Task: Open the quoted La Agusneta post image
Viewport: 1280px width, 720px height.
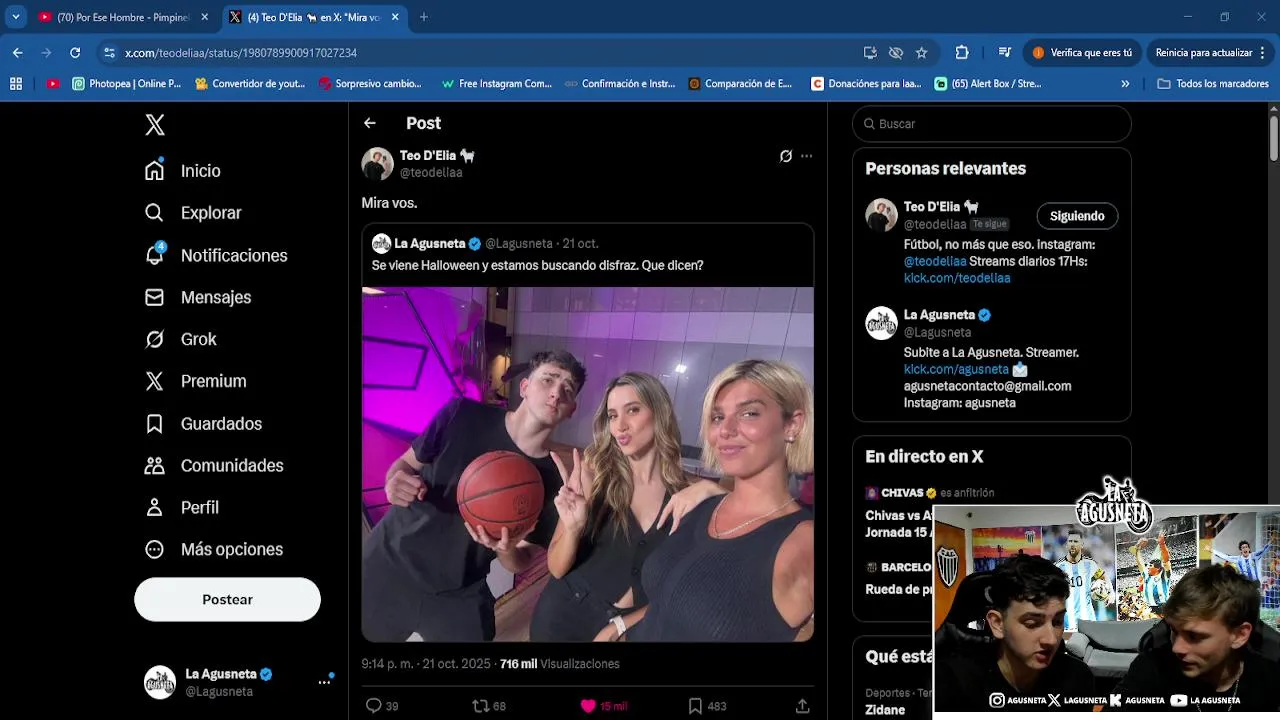Action: (587, 464)
